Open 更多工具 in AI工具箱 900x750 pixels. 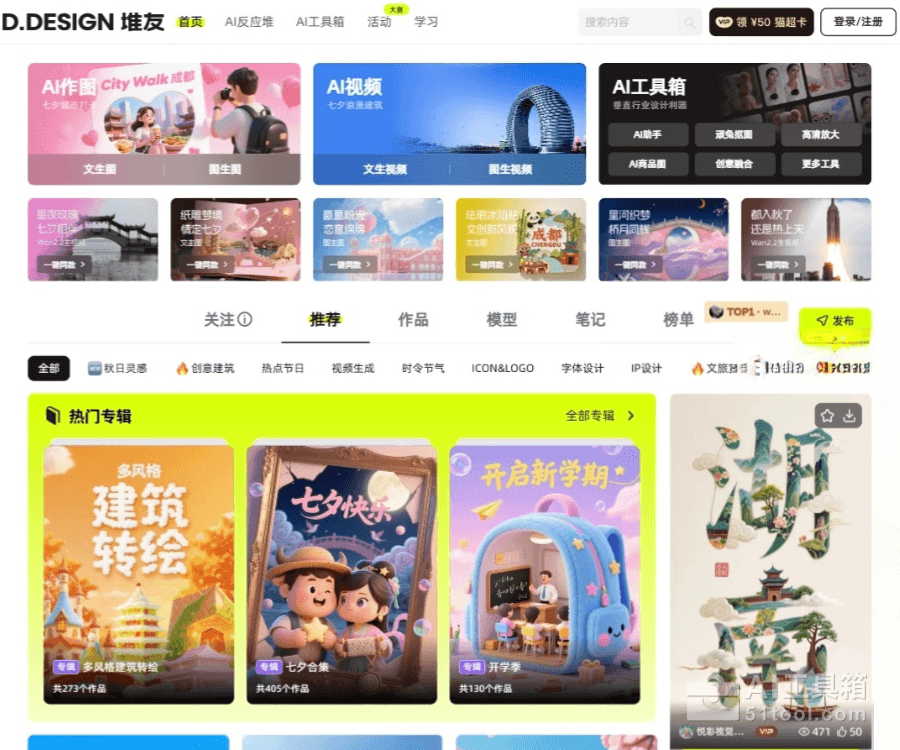[819, 163]
